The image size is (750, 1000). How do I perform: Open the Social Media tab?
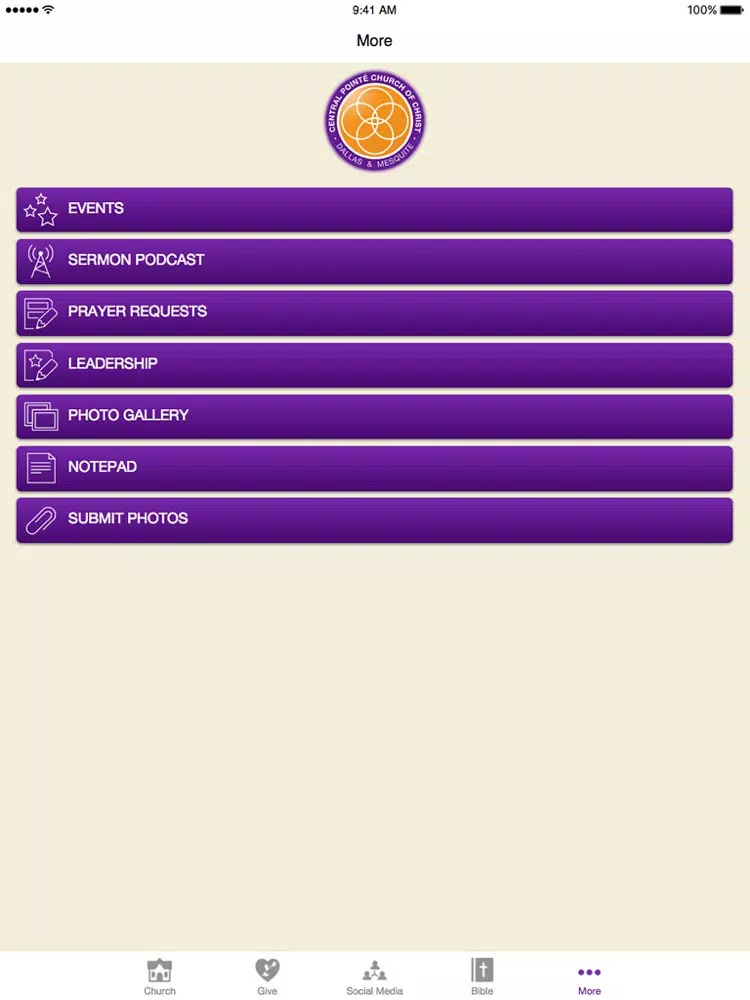[375, 976]
